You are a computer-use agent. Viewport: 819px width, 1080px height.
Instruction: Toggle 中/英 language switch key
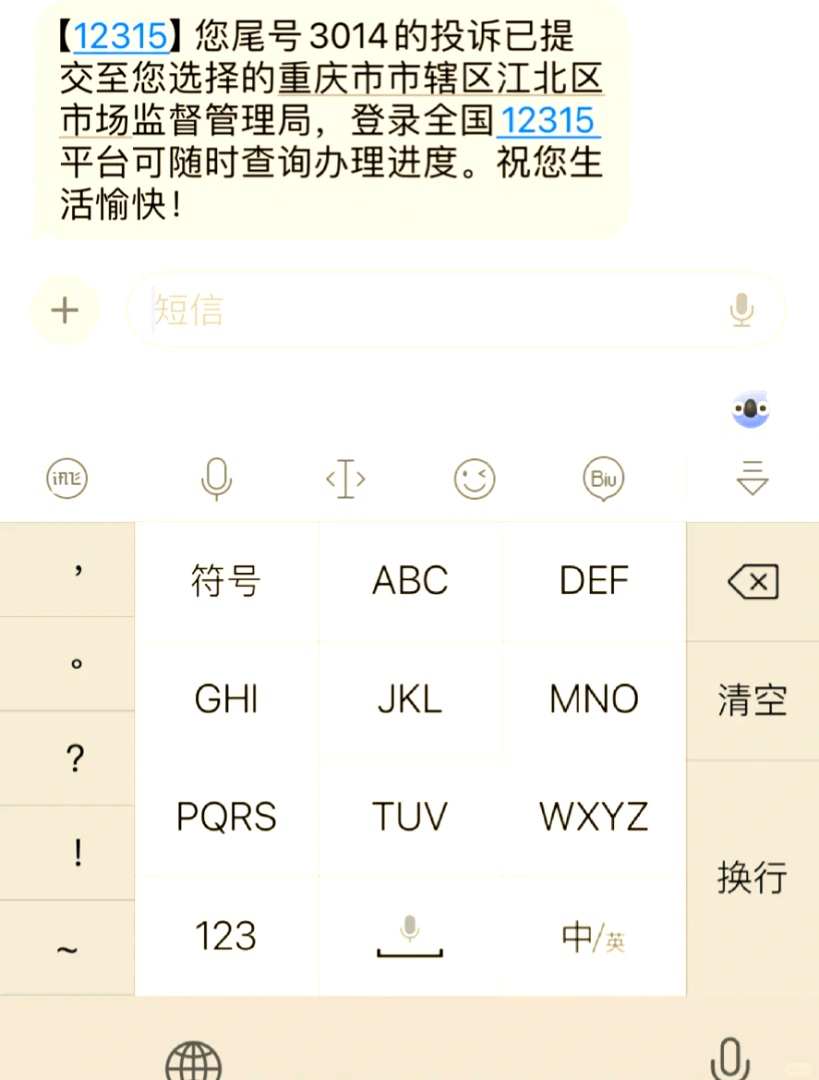tap(594, 936)
